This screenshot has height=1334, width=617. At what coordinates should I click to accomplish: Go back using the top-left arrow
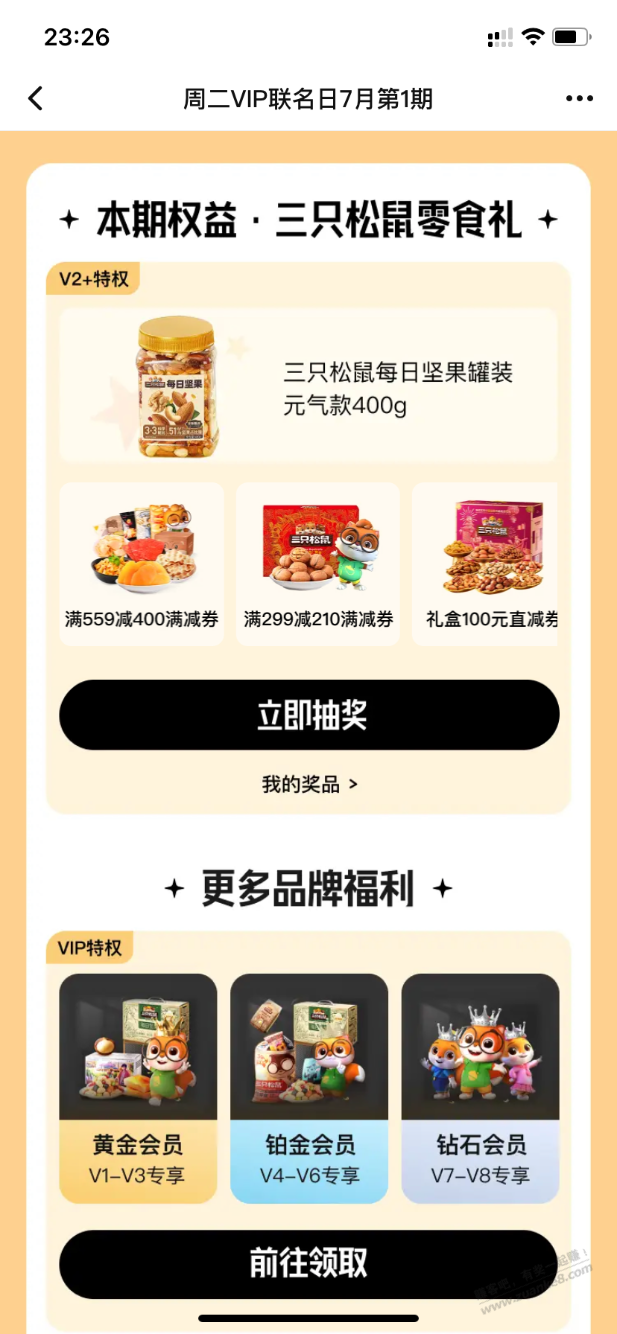[36, 98]
